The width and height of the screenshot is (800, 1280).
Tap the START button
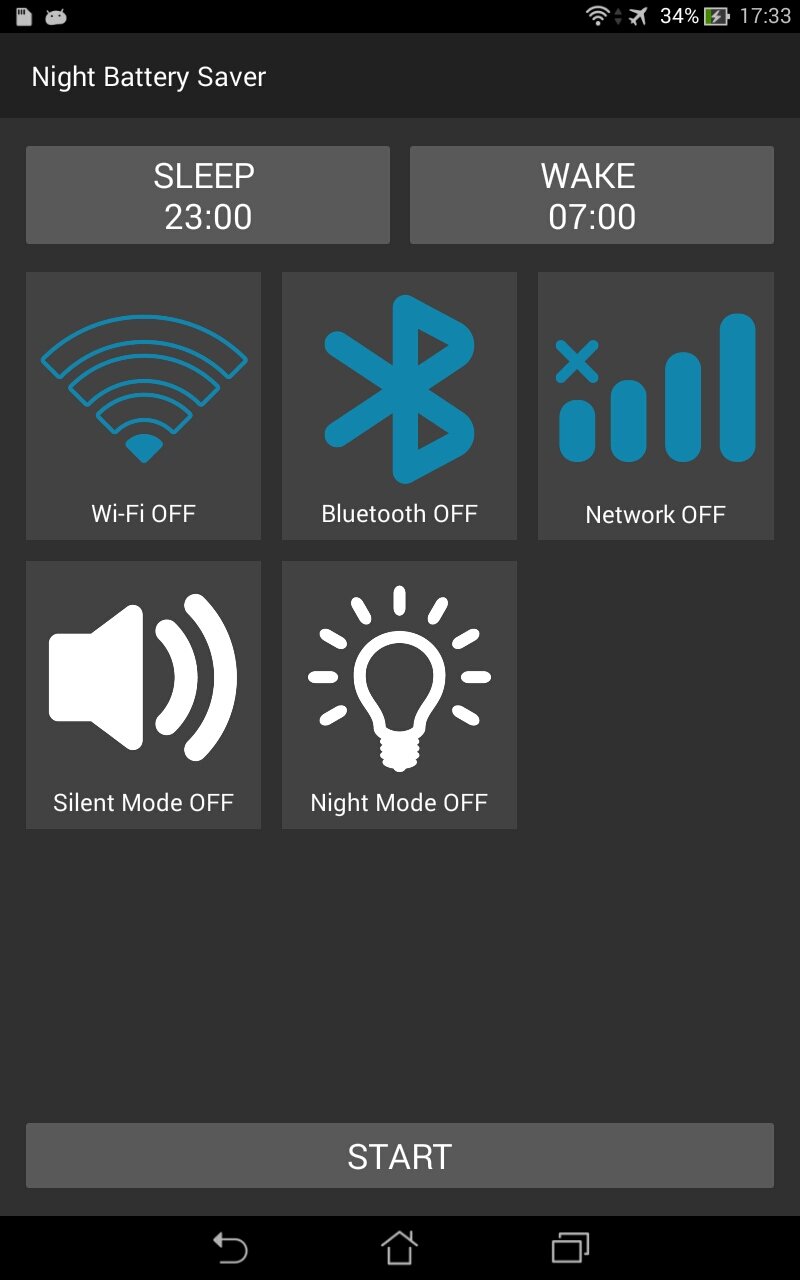399,1156
